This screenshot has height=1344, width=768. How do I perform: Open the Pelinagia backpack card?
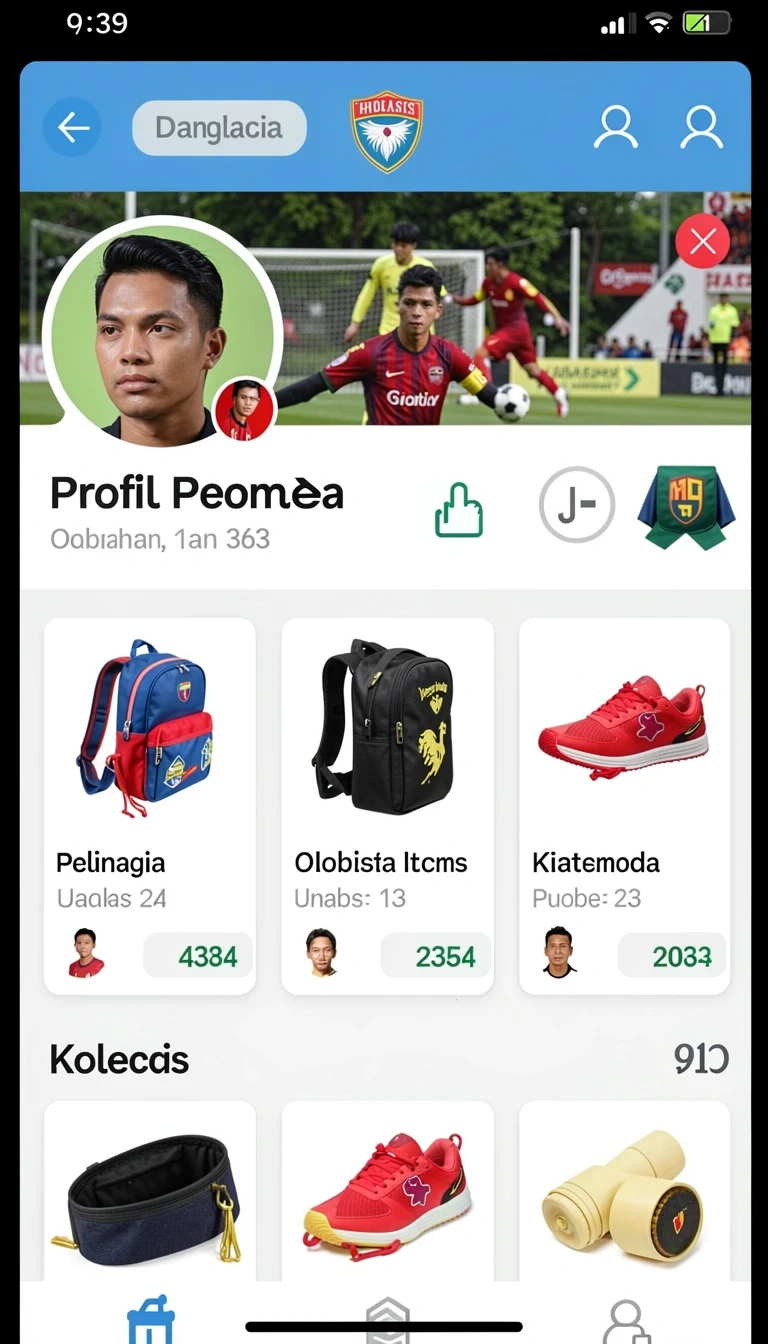(150, 806)
